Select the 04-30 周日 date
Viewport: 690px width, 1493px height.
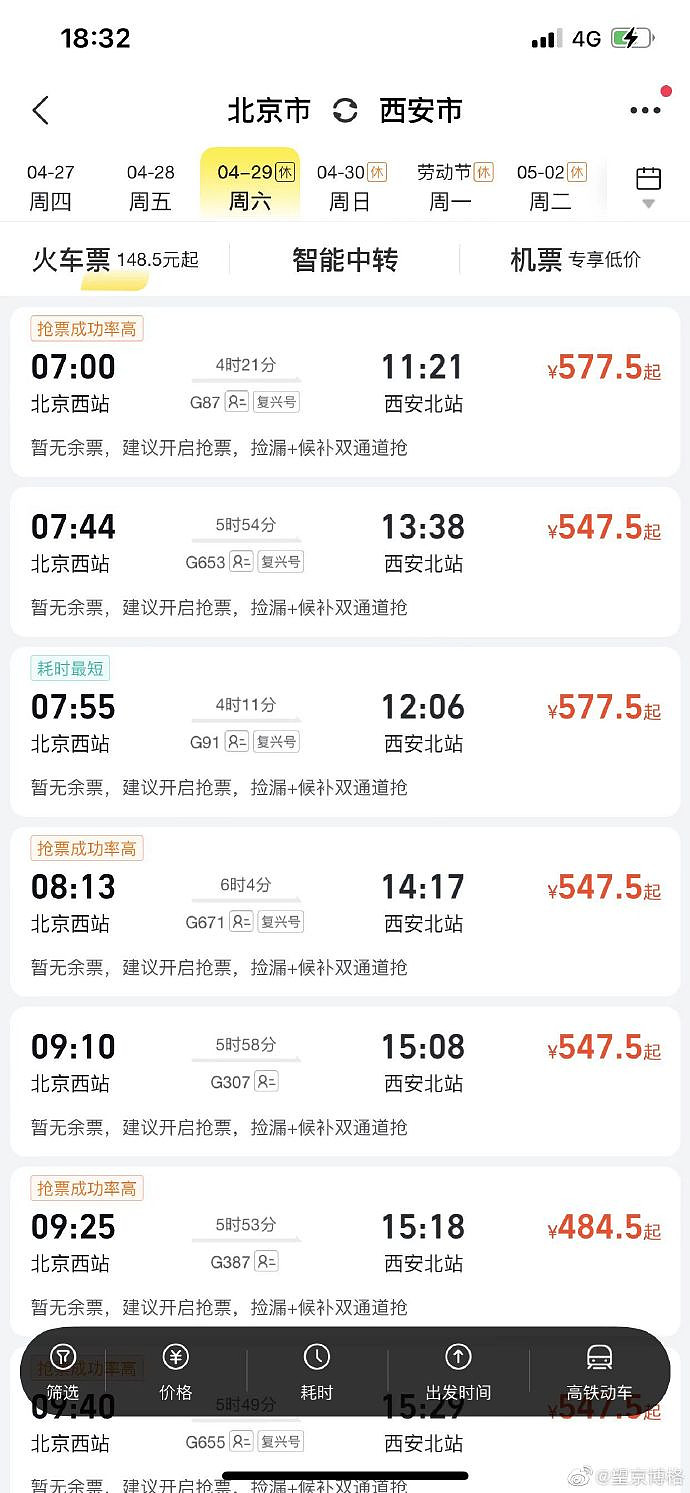coord(351,187)
